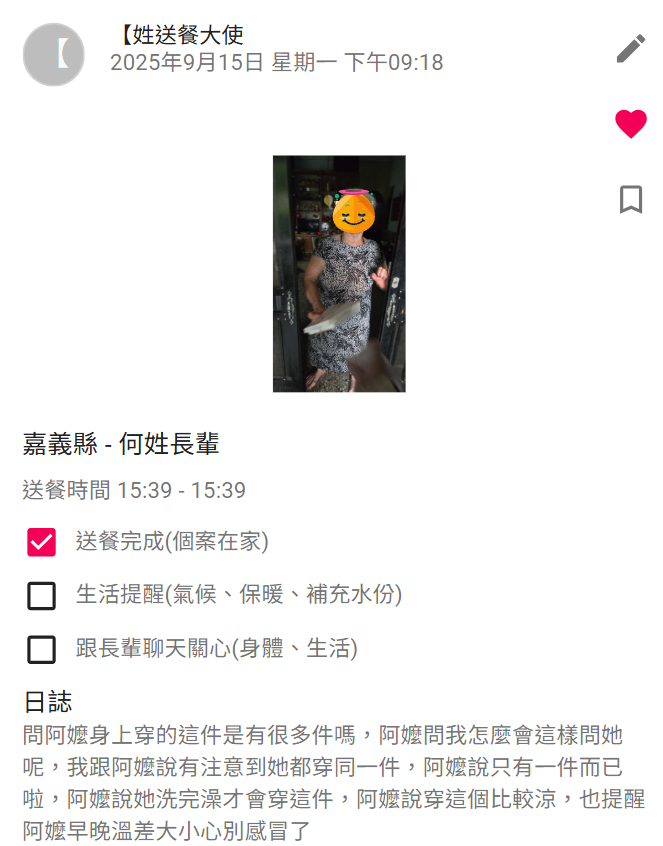Image resolution: width=663 pixels, height=846 pixels.
Task: Open the poster's profile avatar
Action: pos(54,54)
